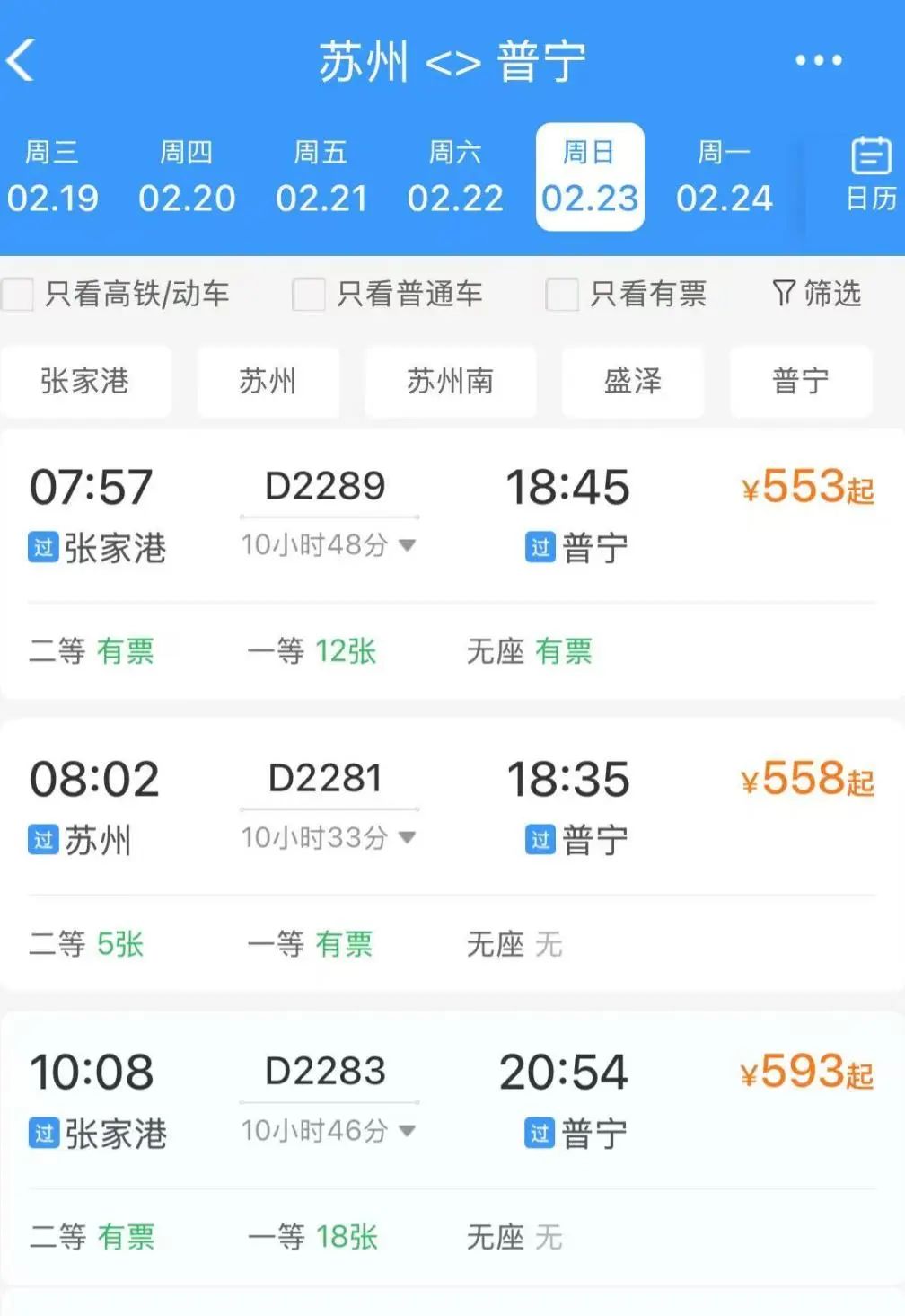Check the 只看高铁/动车 box

coord(18,294)
